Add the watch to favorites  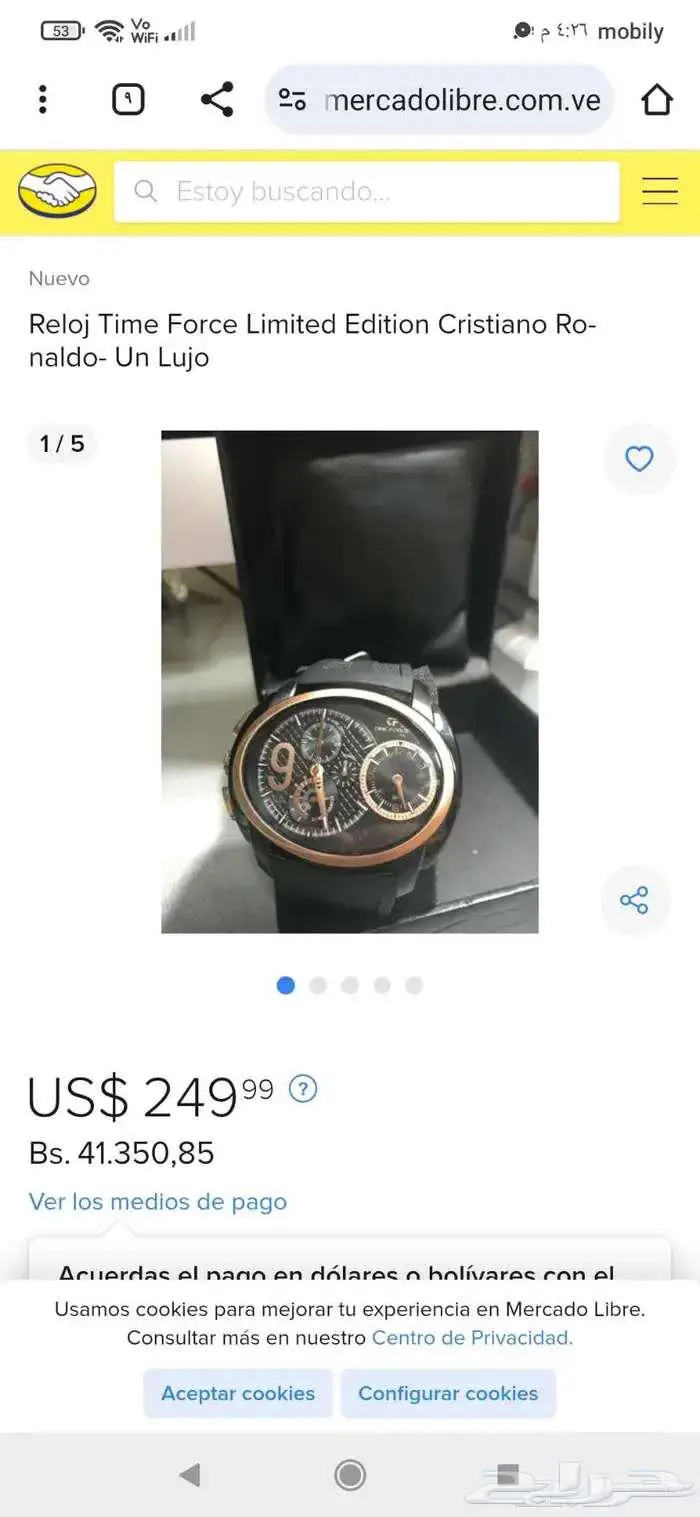click(638, 459)
